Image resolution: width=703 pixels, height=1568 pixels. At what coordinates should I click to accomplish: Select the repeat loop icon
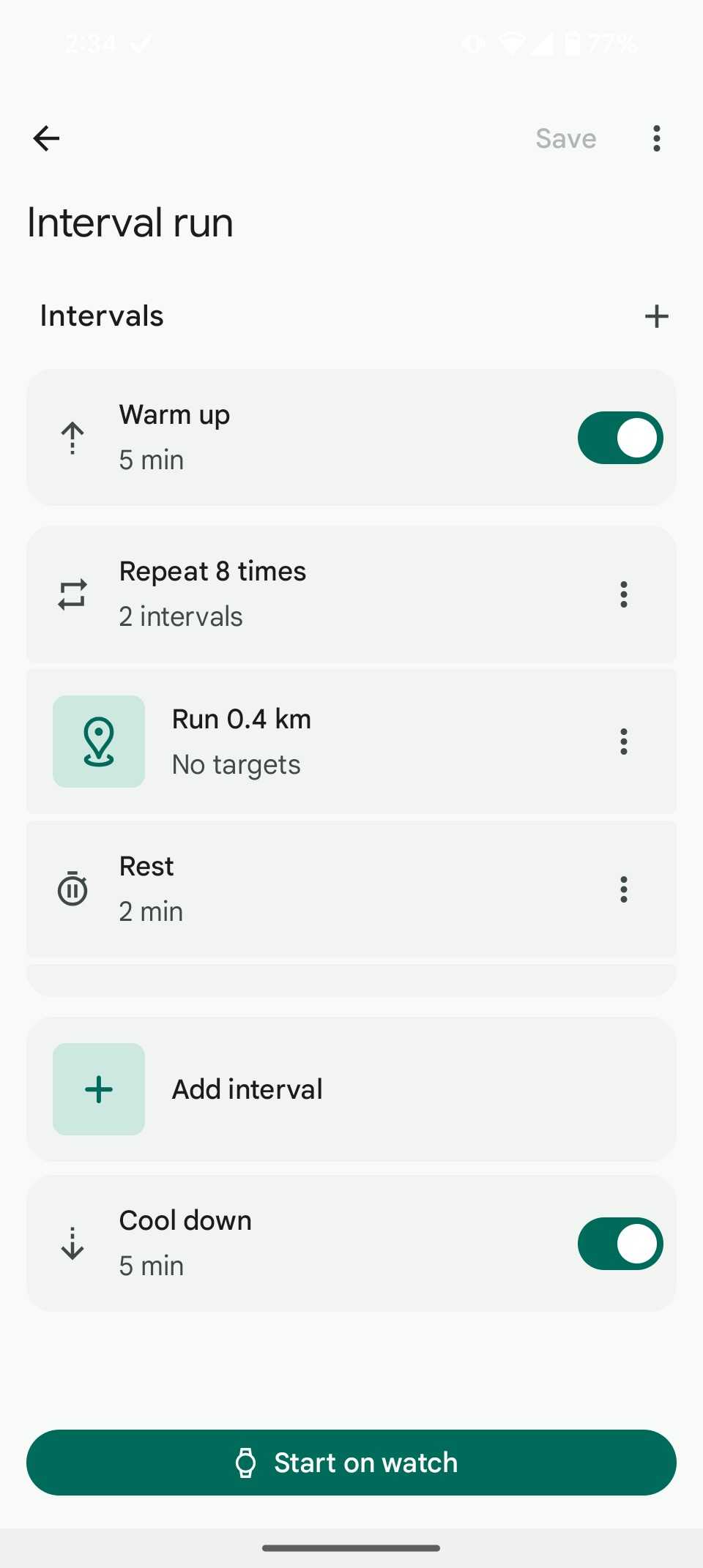pyautogui.click(x=72, y=594)
